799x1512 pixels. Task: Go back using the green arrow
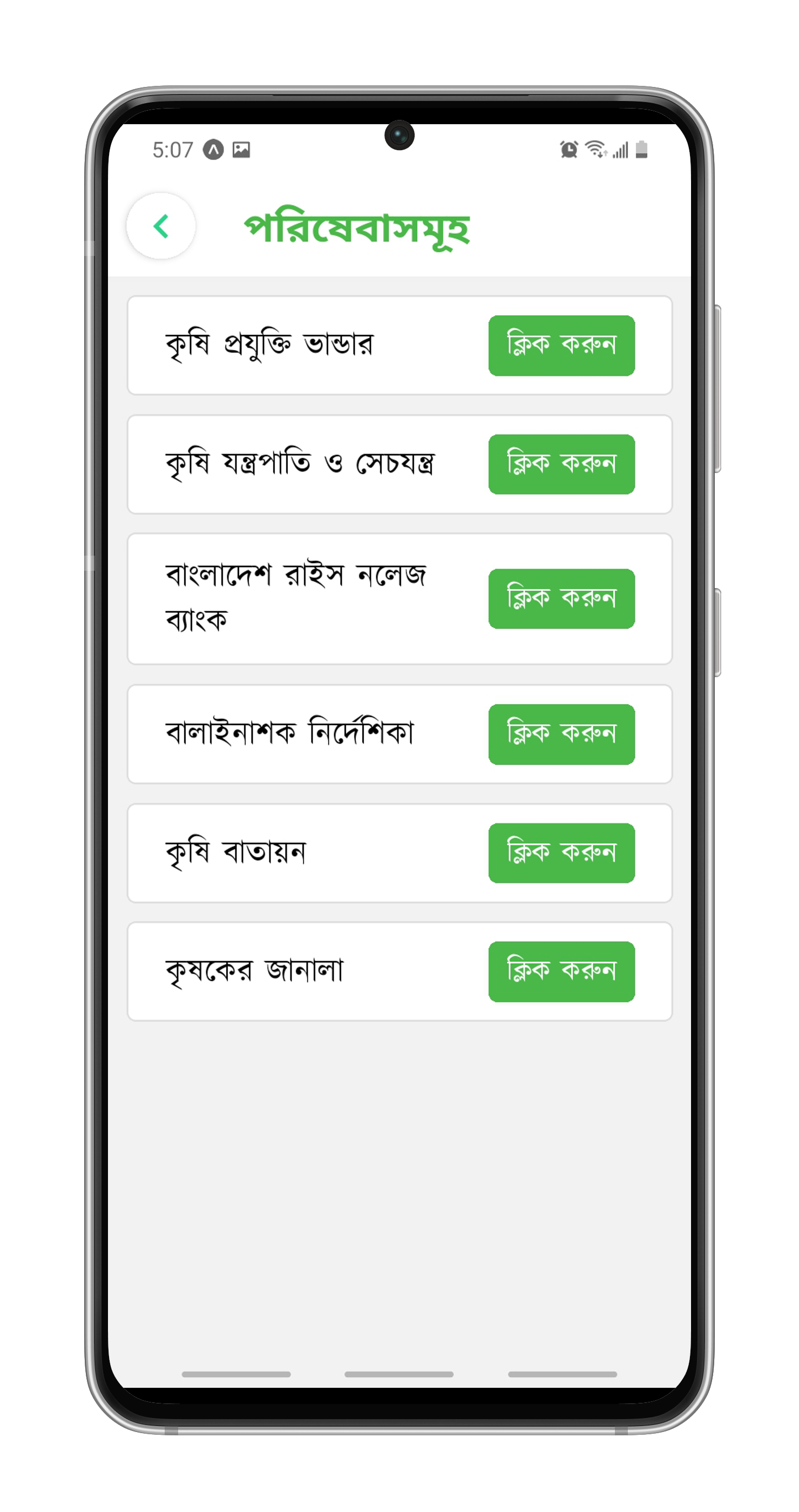(x=161, y=226)
